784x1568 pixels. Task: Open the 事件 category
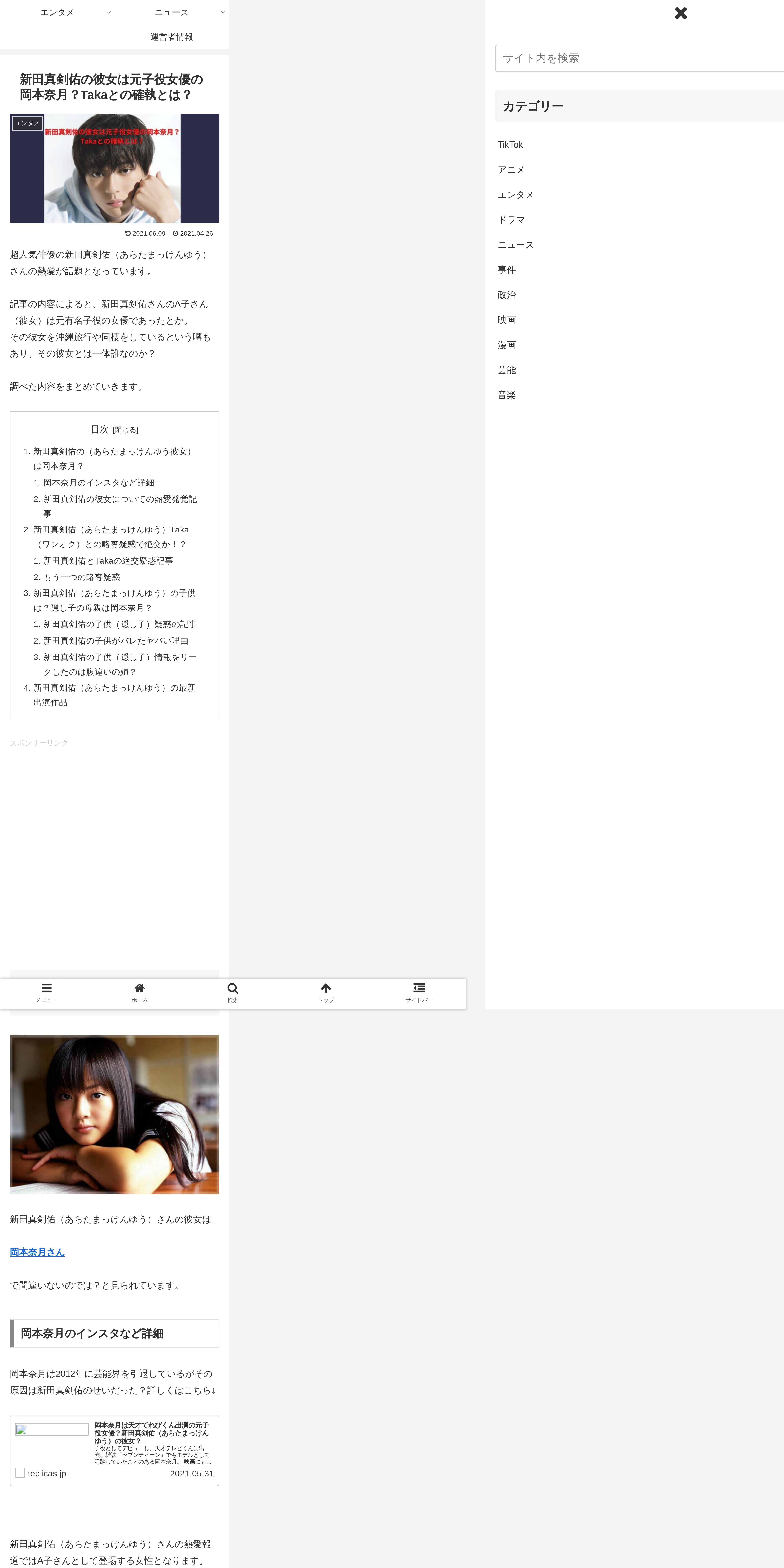(x=506, y=270)
